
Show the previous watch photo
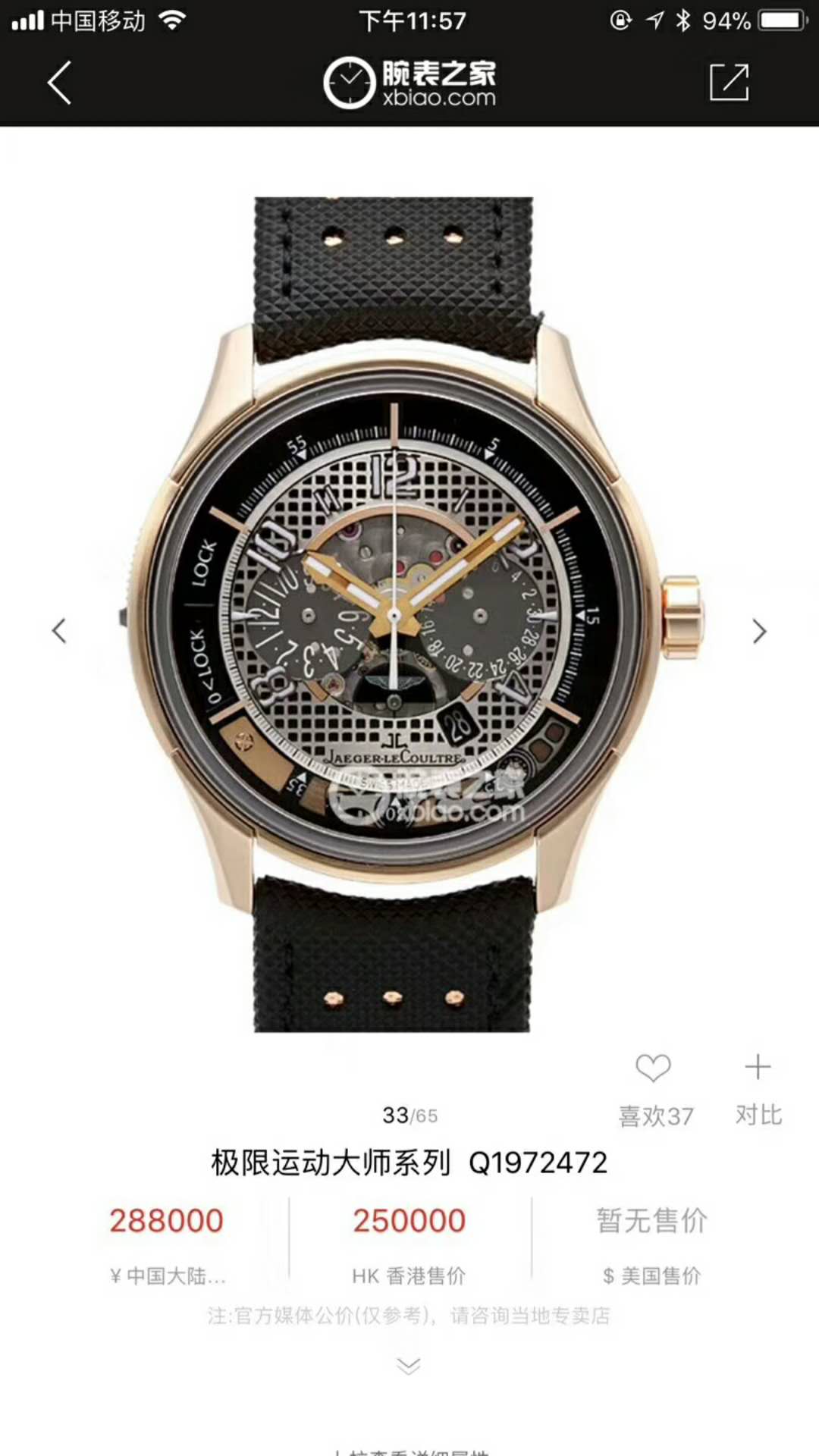point(59,631)
